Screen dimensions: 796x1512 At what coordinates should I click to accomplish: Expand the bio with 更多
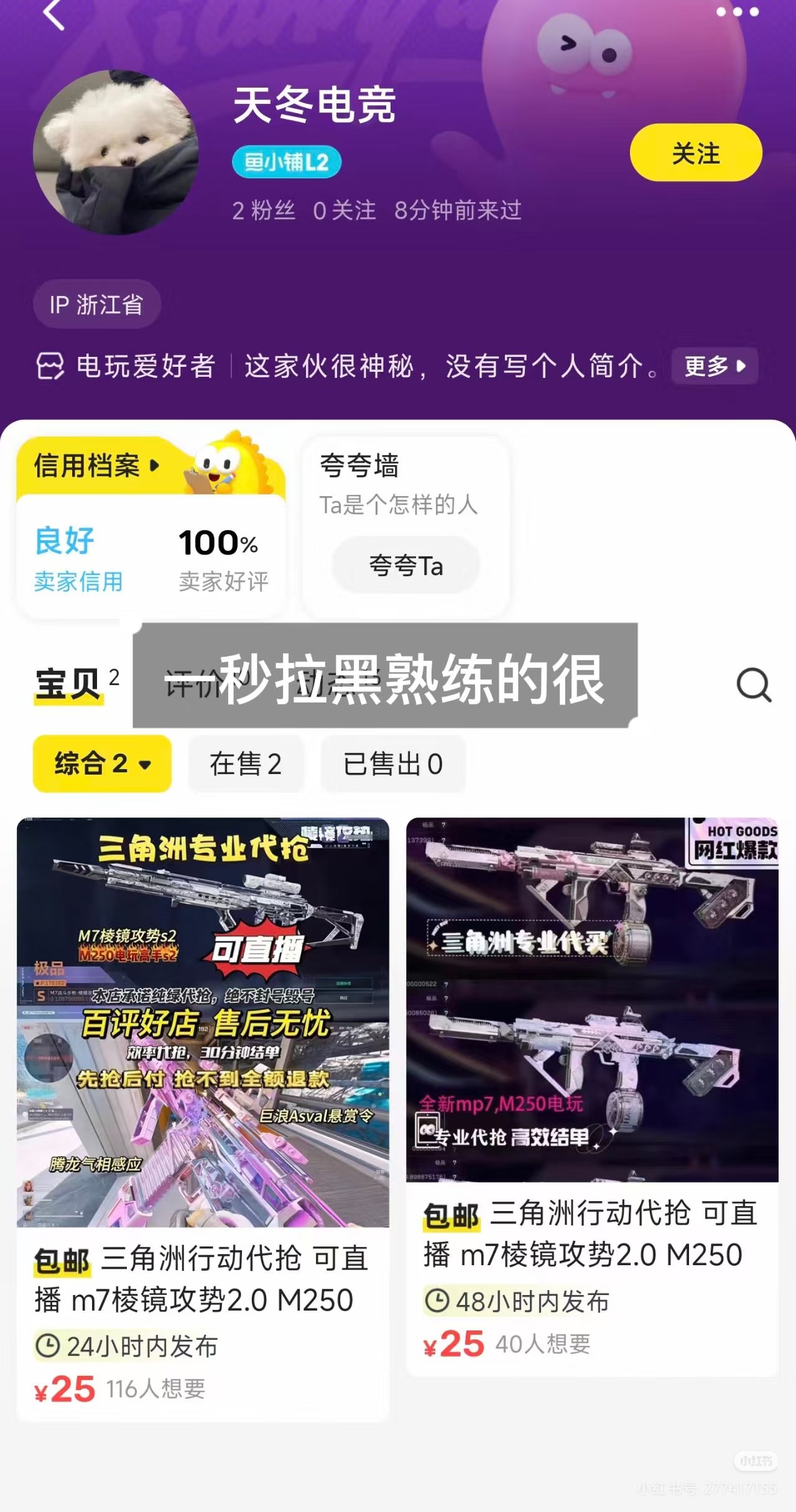[714, 366]
